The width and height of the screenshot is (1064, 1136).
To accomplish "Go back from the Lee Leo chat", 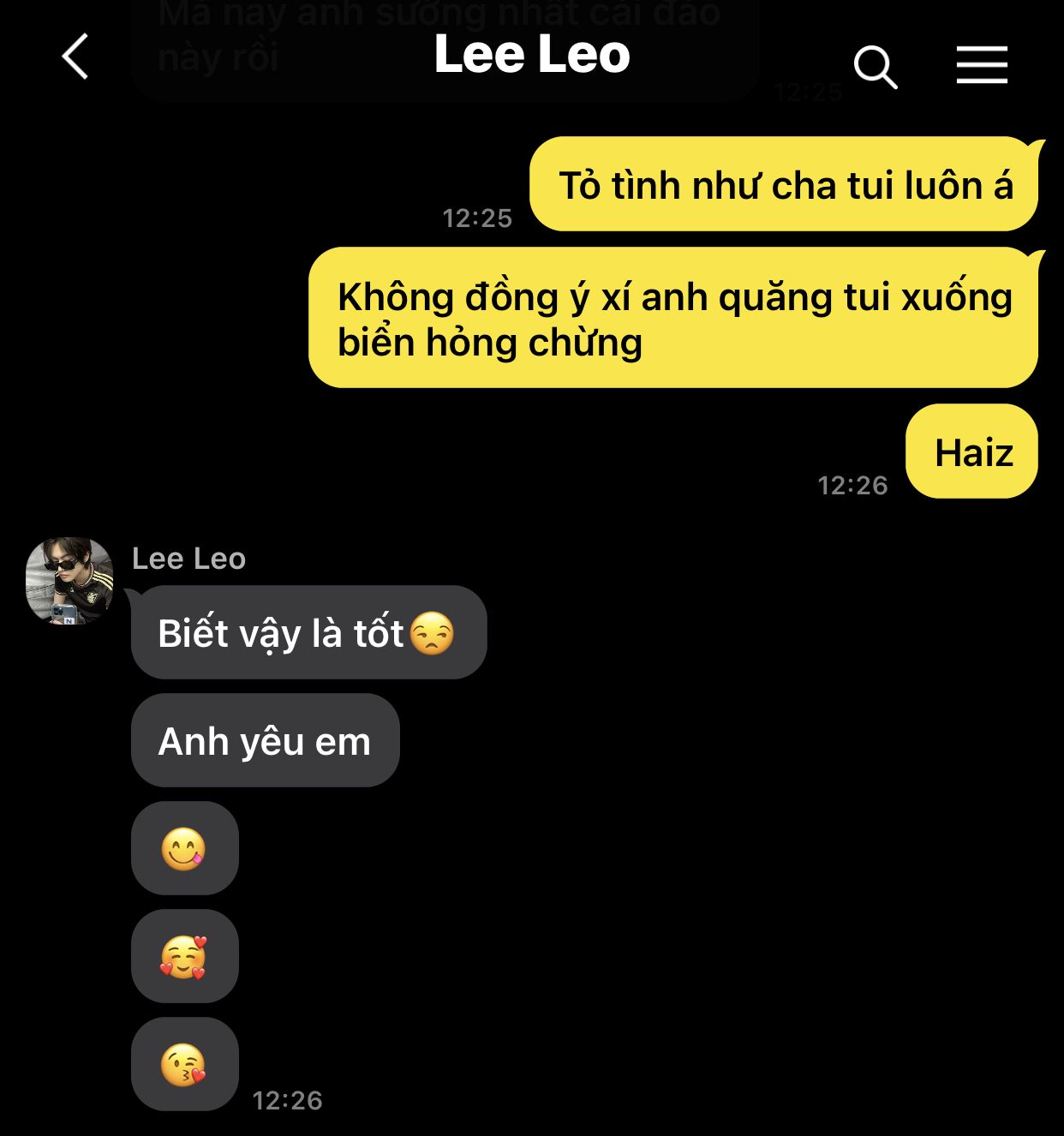I will coord(75,57).
